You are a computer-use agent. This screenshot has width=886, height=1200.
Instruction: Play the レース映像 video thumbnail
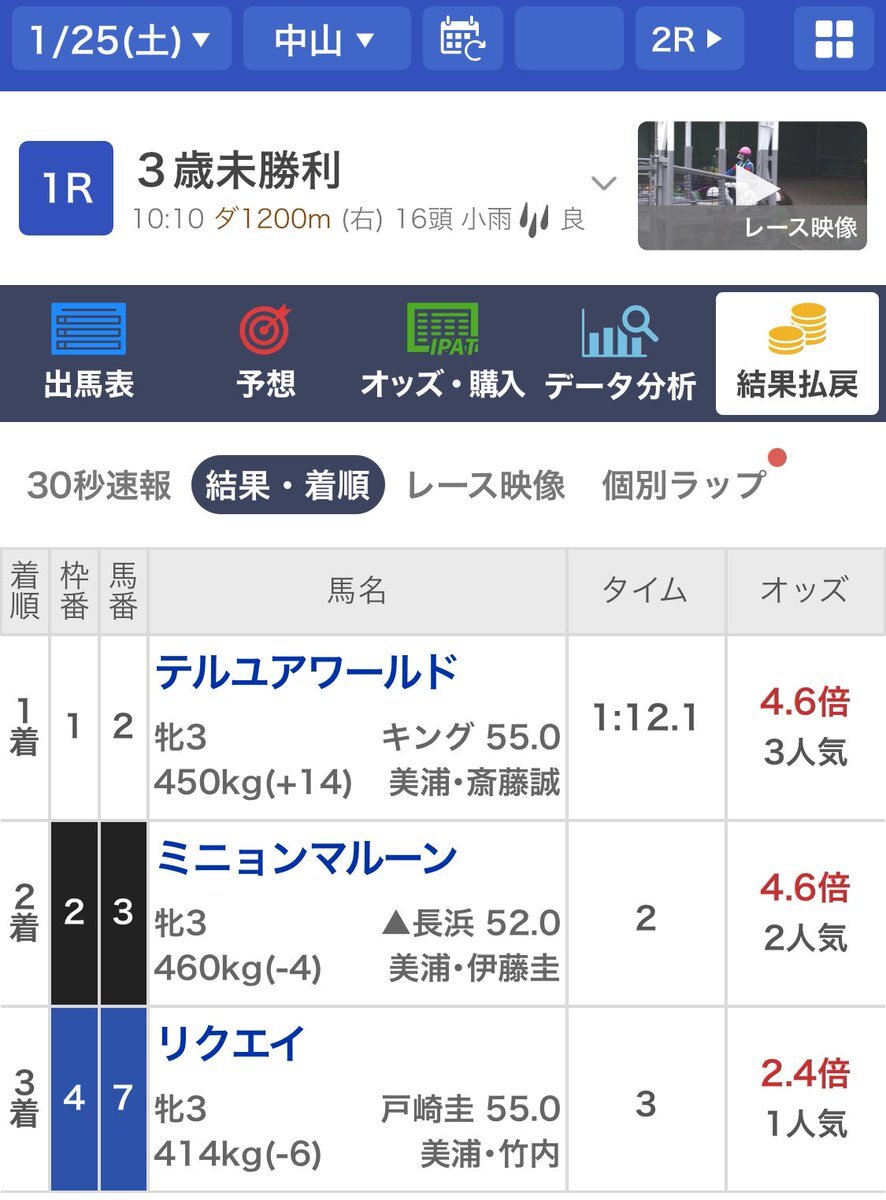[752, 186]
